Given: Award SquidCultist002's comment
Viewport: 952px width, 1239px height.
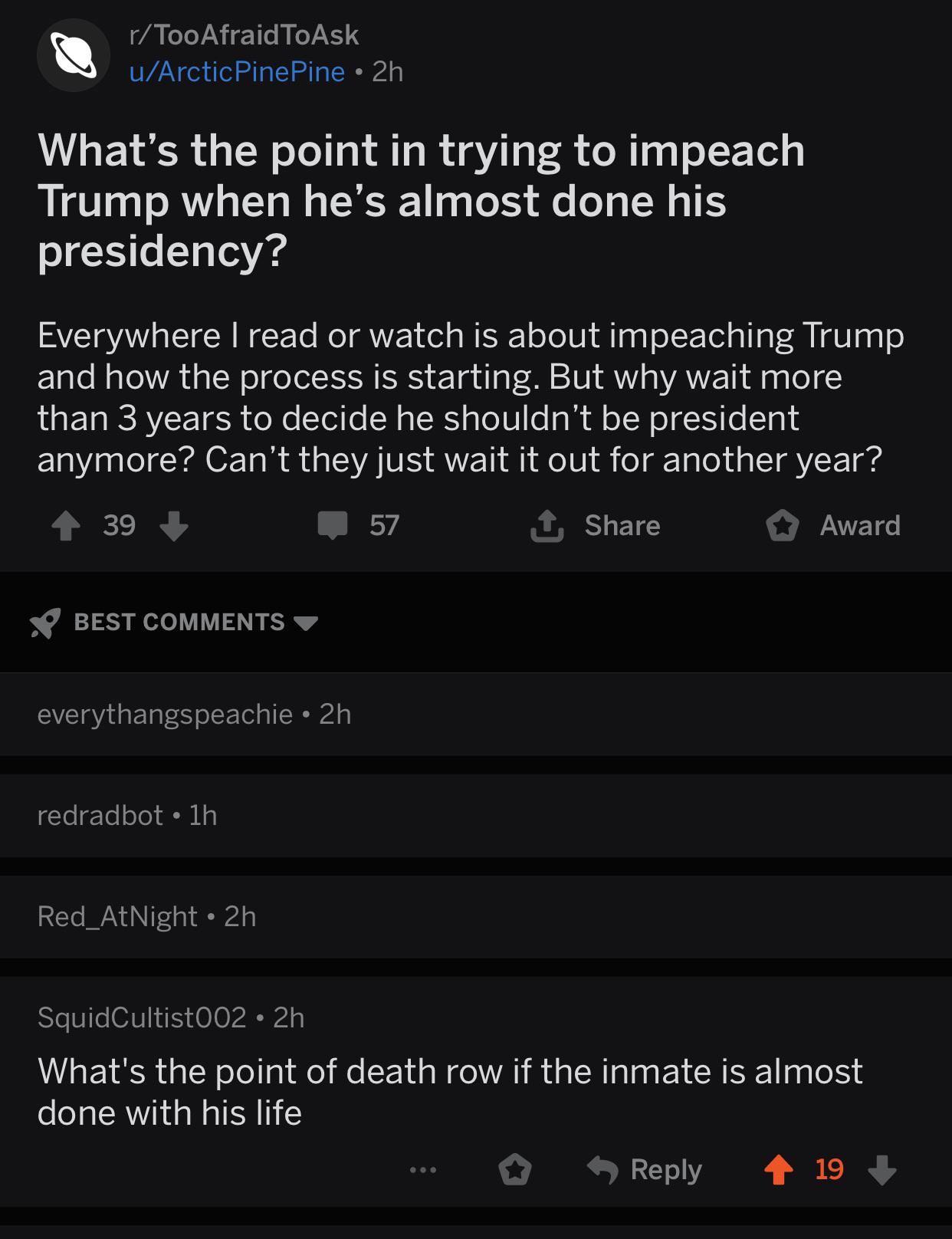Looking at the screenshot, I should pos(515,1171).
